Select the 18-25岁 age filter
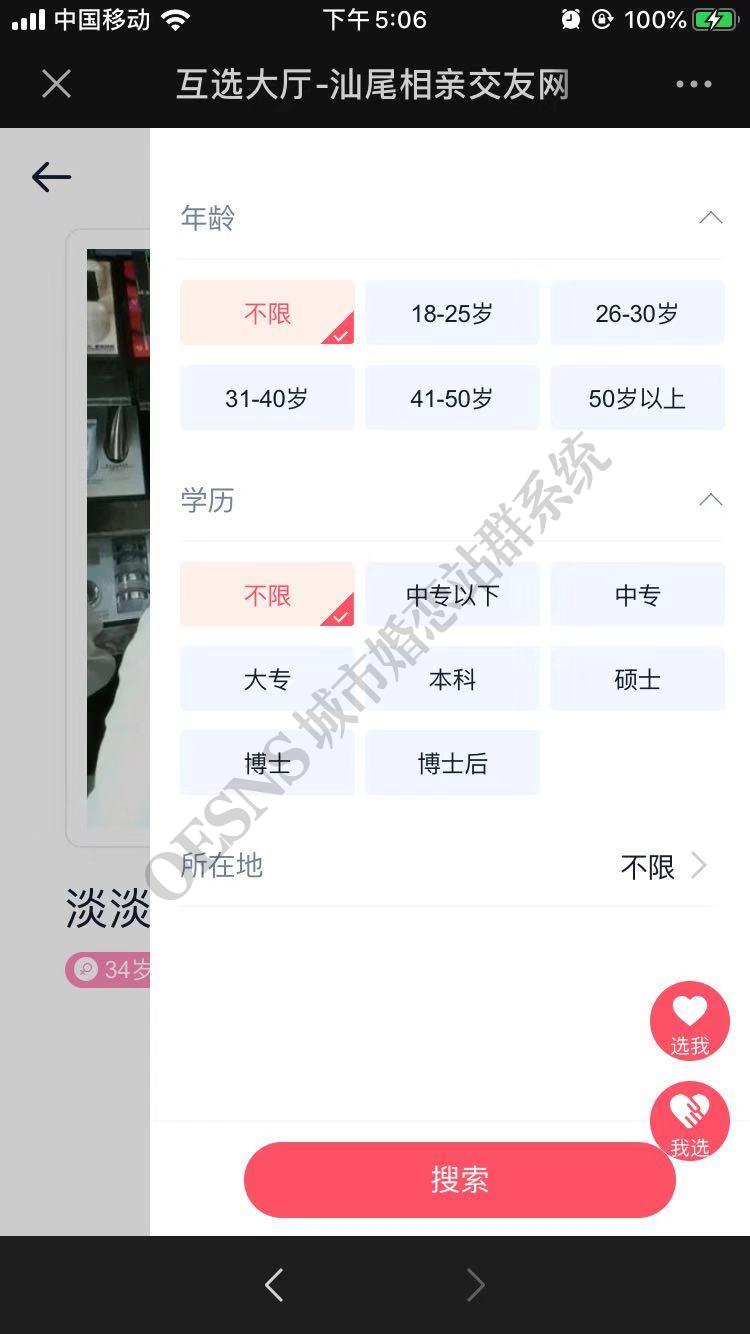 pyautogui.click(x=452, y=313)
